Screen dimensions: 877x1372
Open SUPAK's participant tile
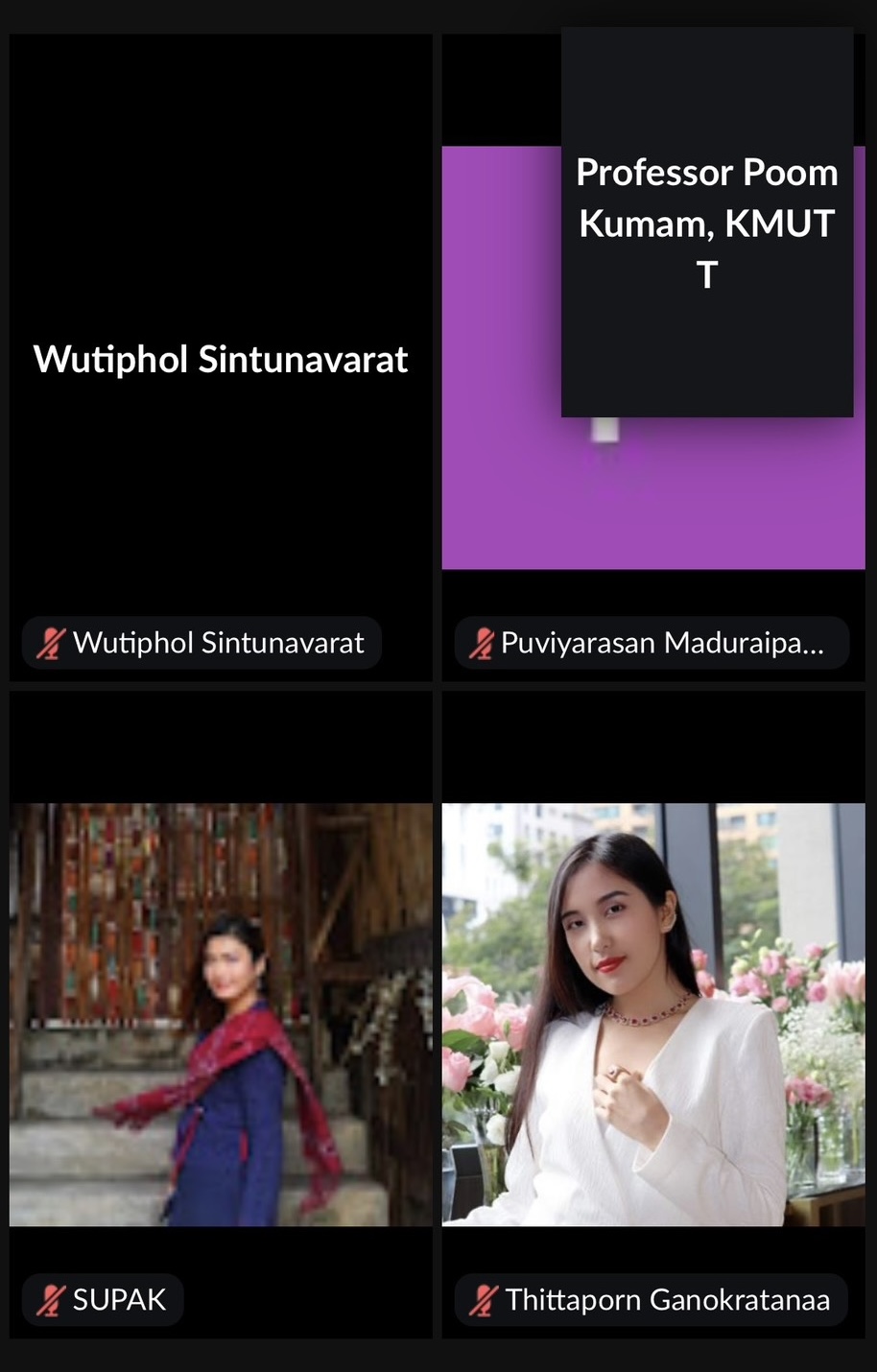221,1014
